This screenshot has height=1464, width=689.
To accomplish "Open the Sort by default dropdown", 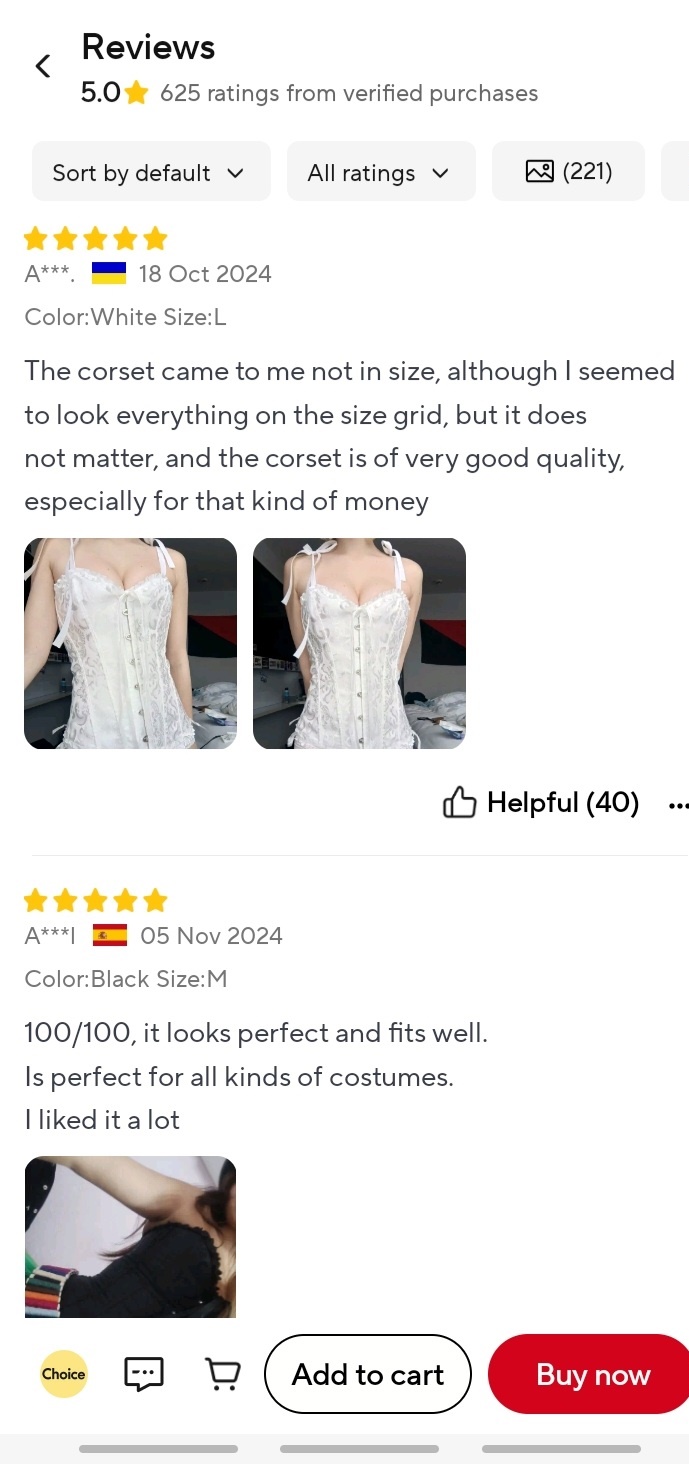I will coord(151,172).
